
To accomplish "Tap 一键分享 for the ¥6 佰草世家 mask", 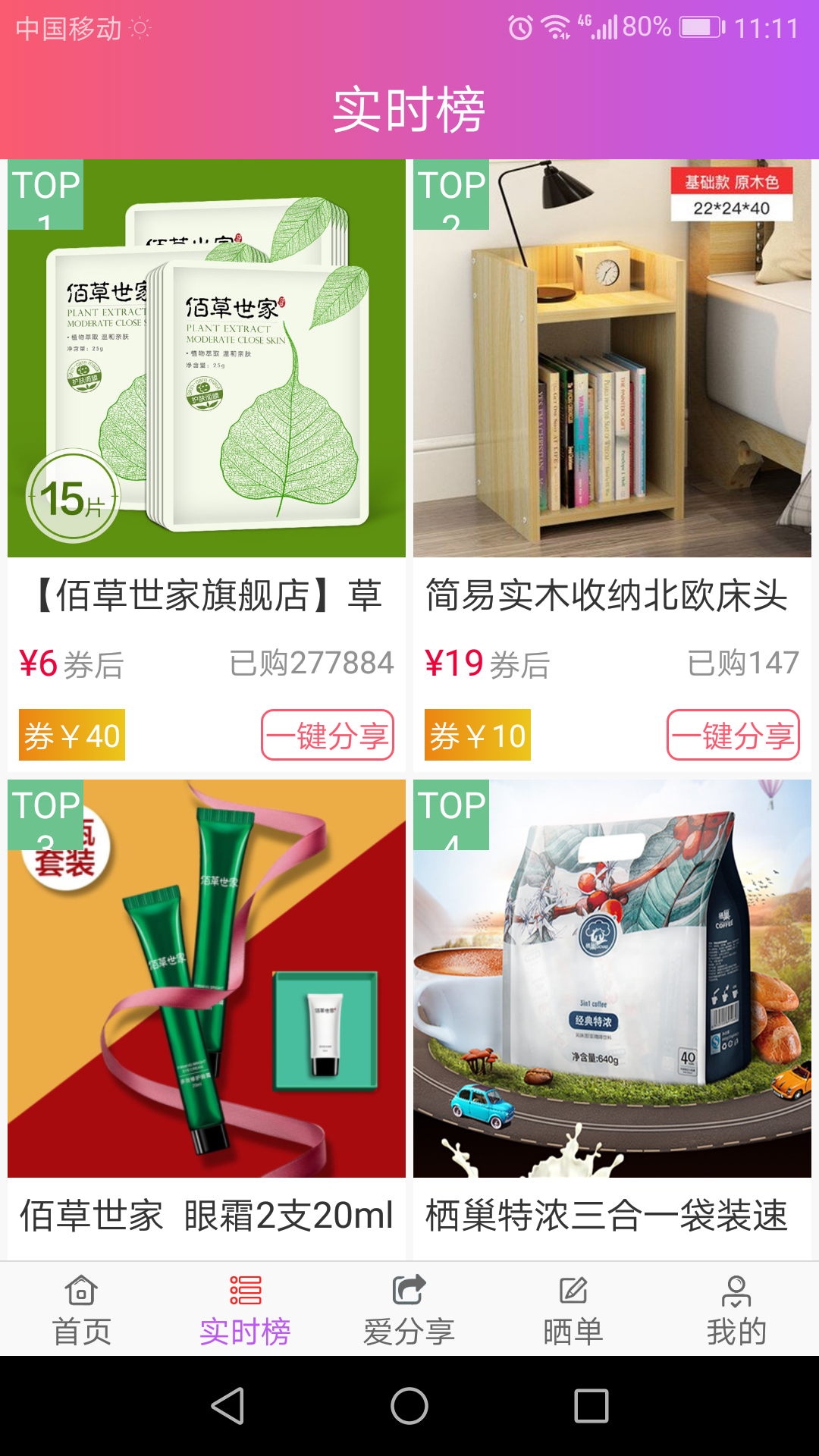I will 328,735.
